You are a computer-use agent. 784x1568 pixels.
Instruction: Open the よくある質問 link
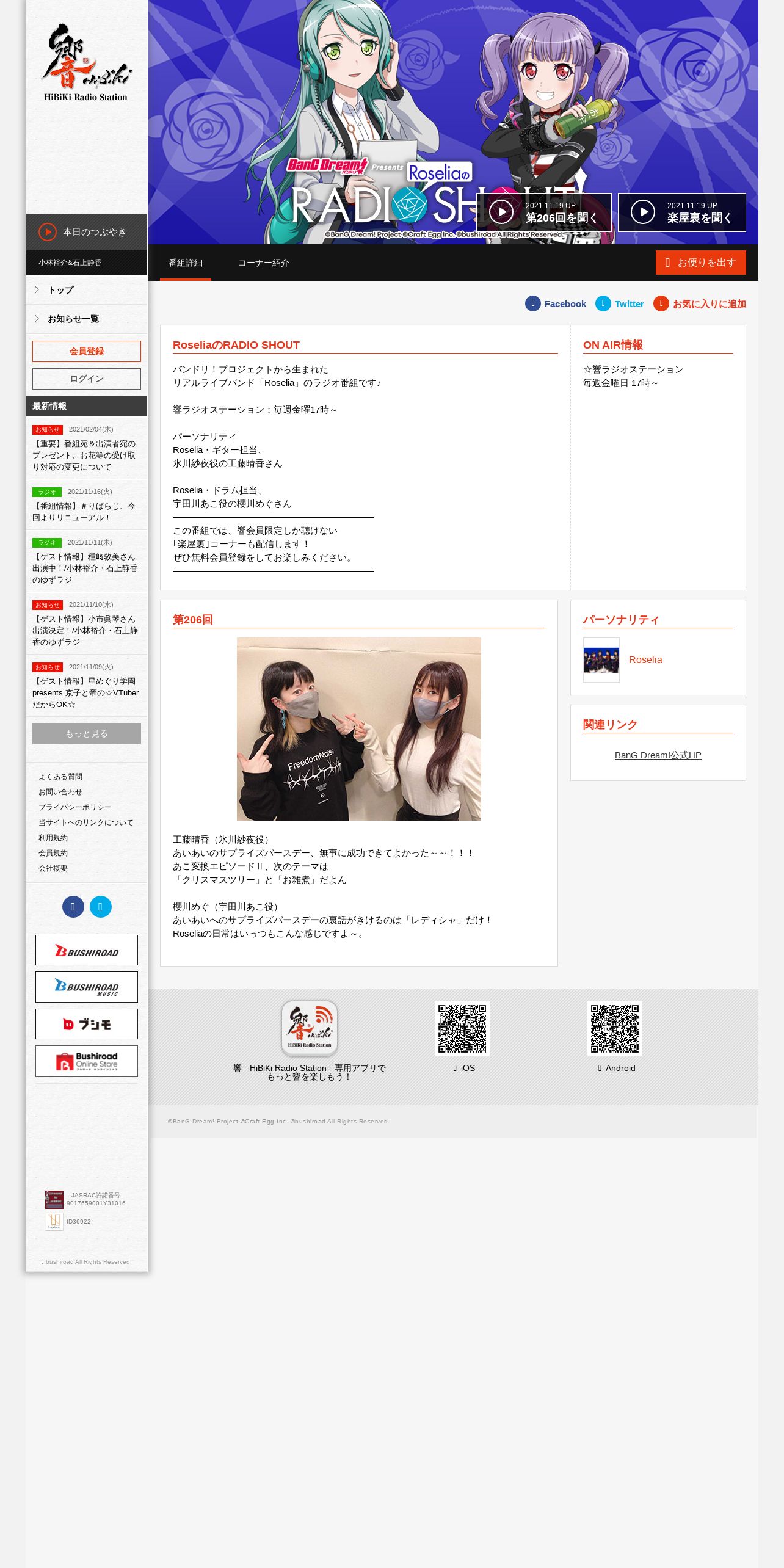point(60,777)
